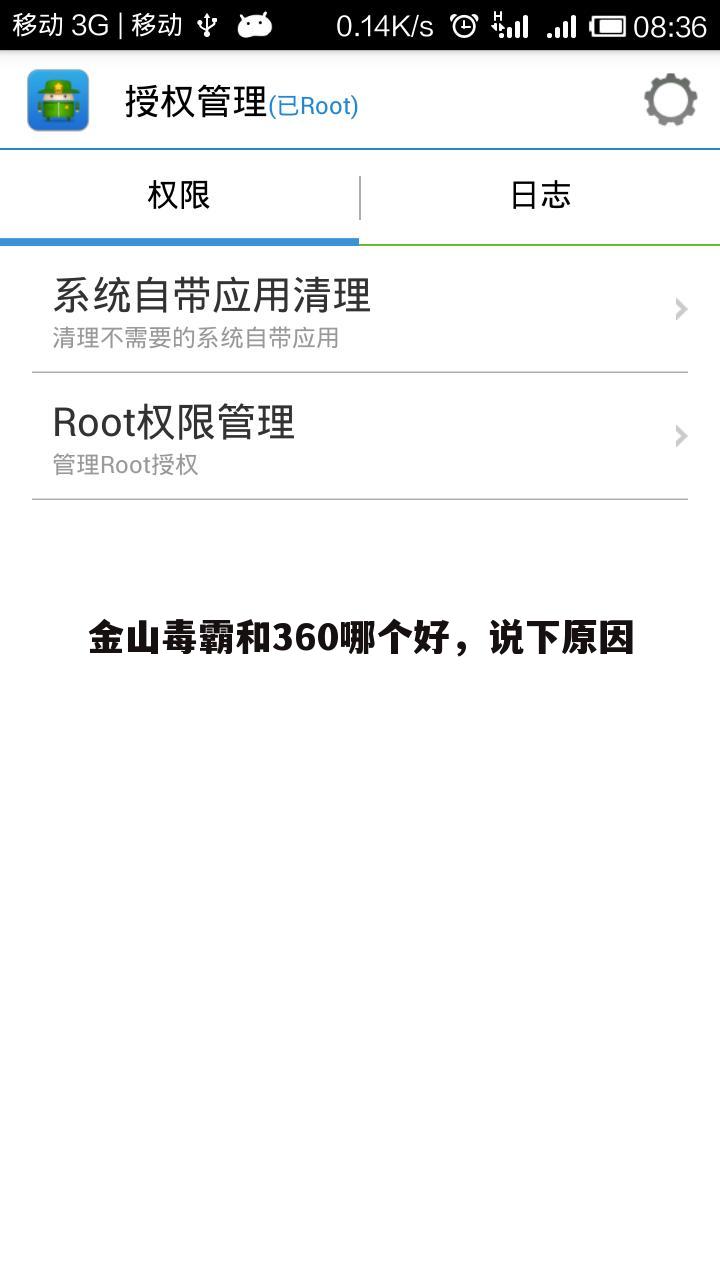Expand 系统自带应用清理 via its chevron
The image size is (720, 1280).
[x=681, y=309]
